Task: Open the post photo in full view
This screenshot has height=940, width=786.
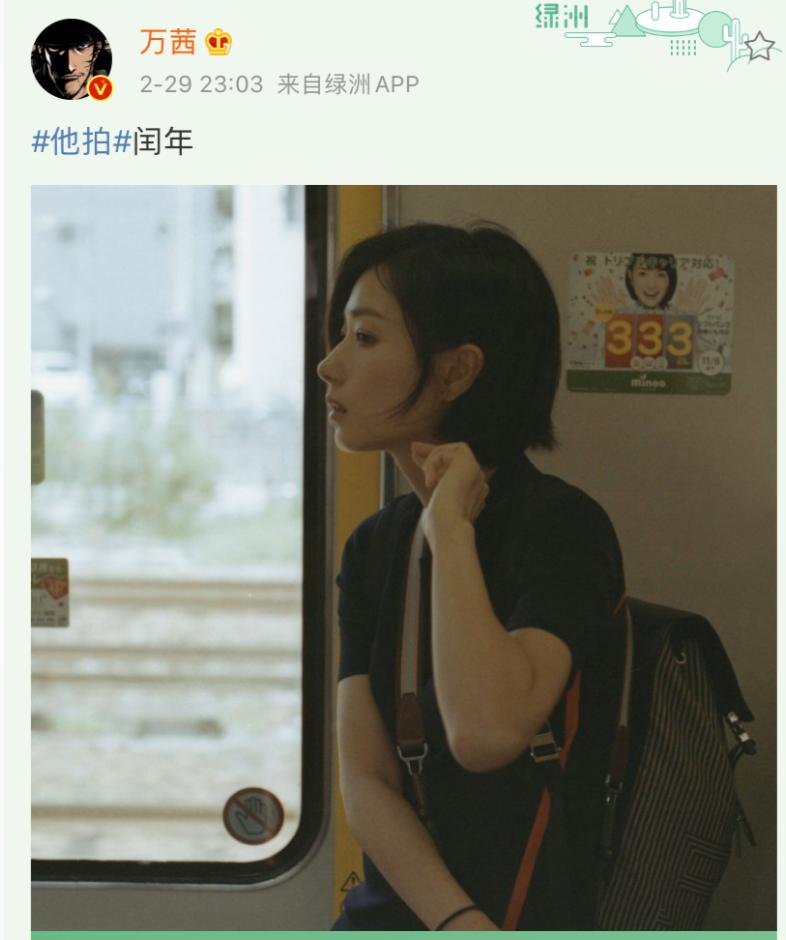Action: (403, 557)
